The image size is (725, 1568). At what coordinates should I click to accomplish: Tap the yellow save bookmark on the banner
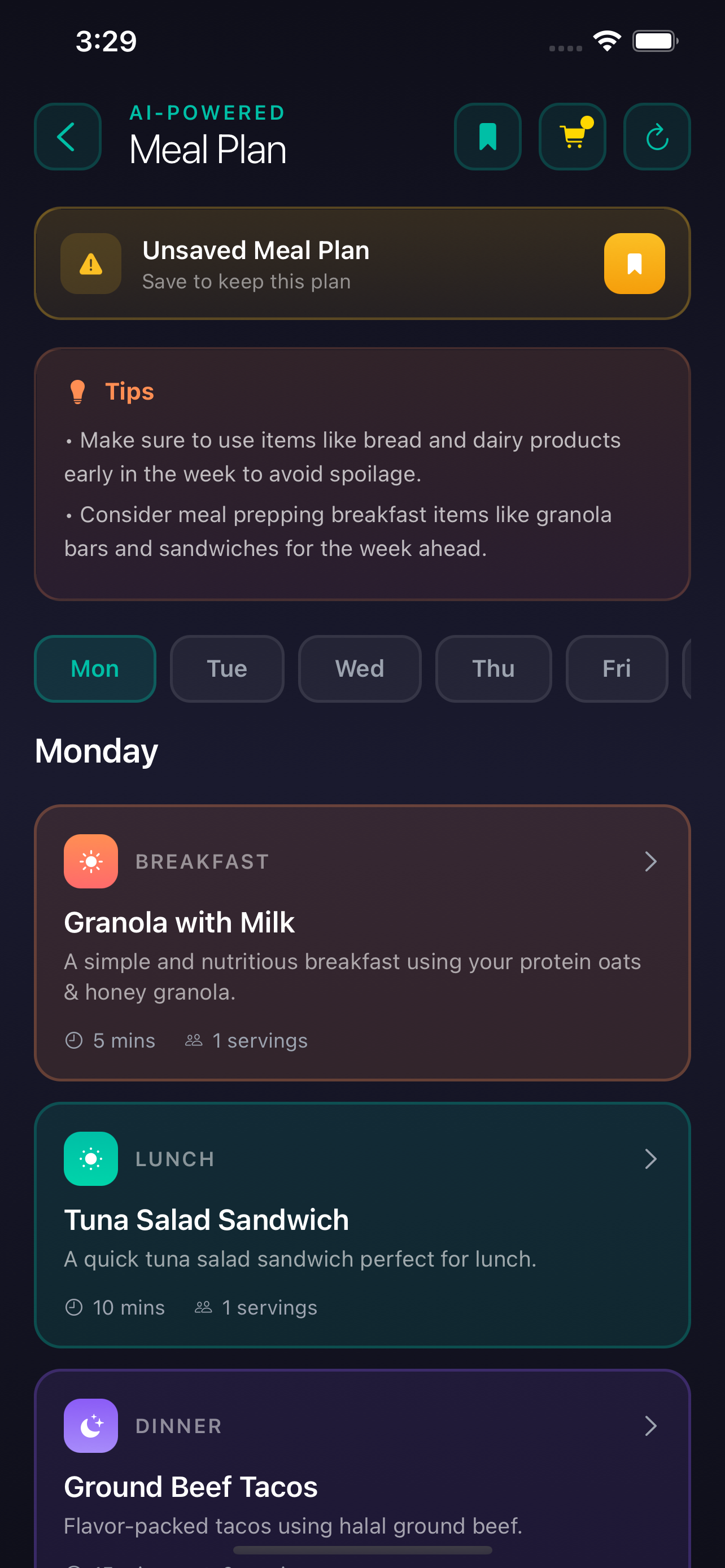tap(634, 264)
